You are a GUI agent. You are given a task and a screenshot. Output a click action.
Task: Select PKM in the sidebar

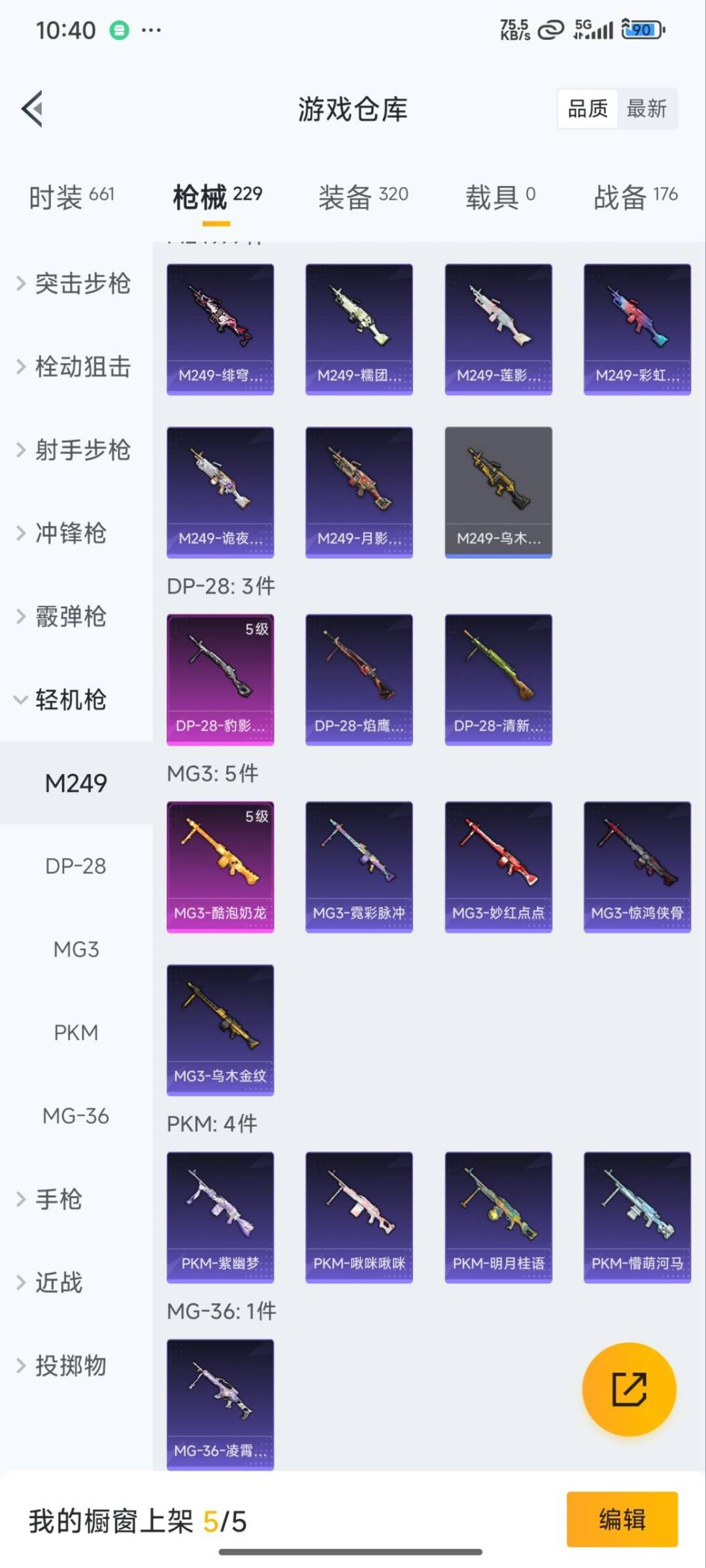point(76,1033)
